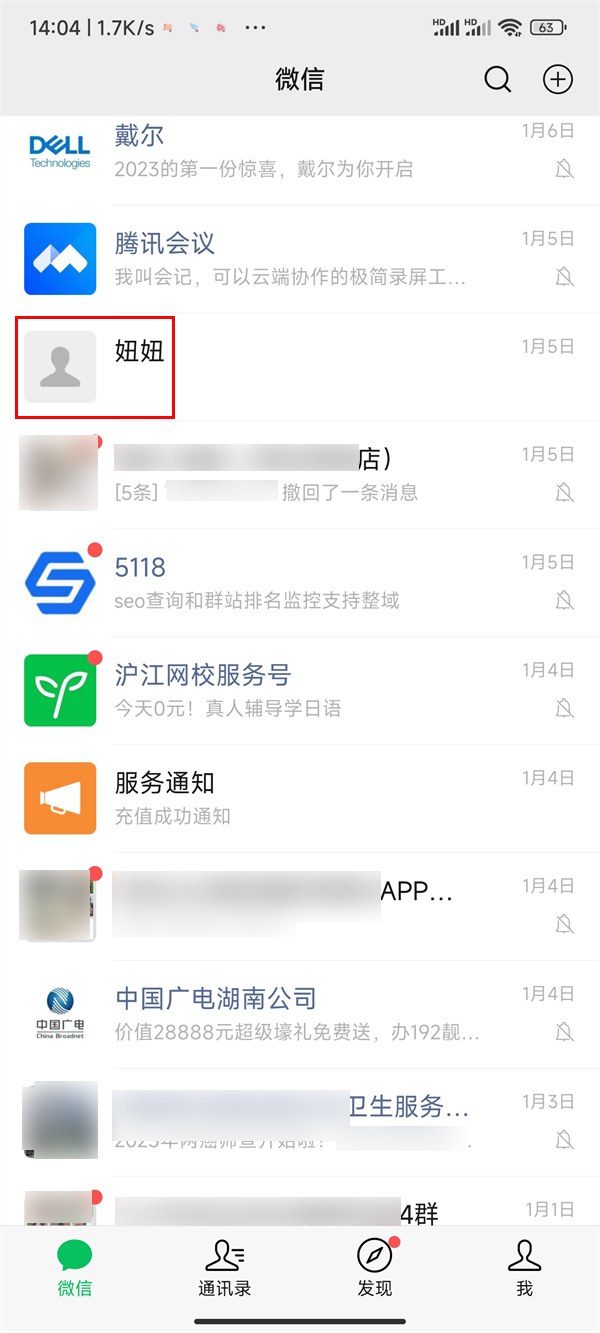Tap the plus icon in top bar
This screenshot has height=1333, width=600.
pos(557,80)
